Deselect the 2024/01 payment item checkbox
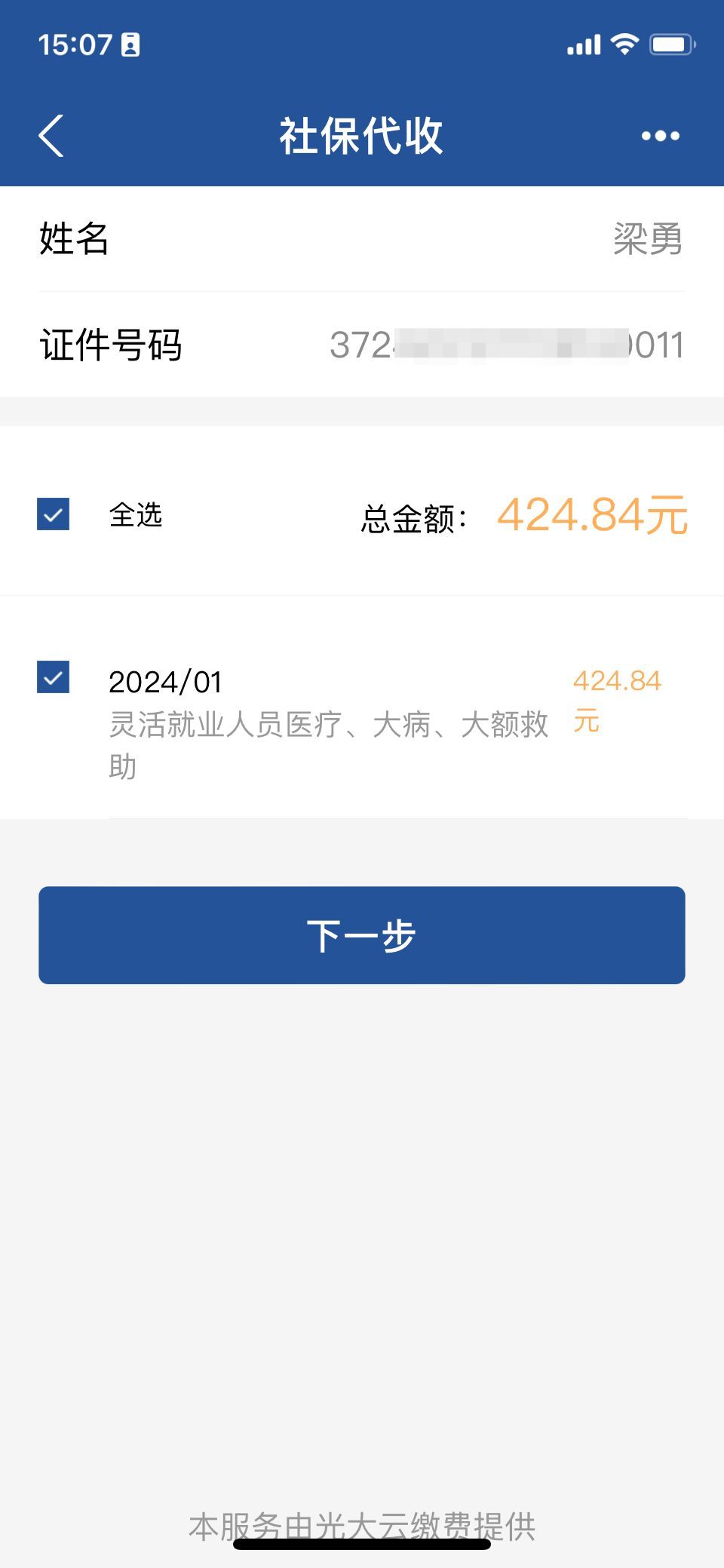The height and width of the screenshot is (1568, 724). click(54, 677)
